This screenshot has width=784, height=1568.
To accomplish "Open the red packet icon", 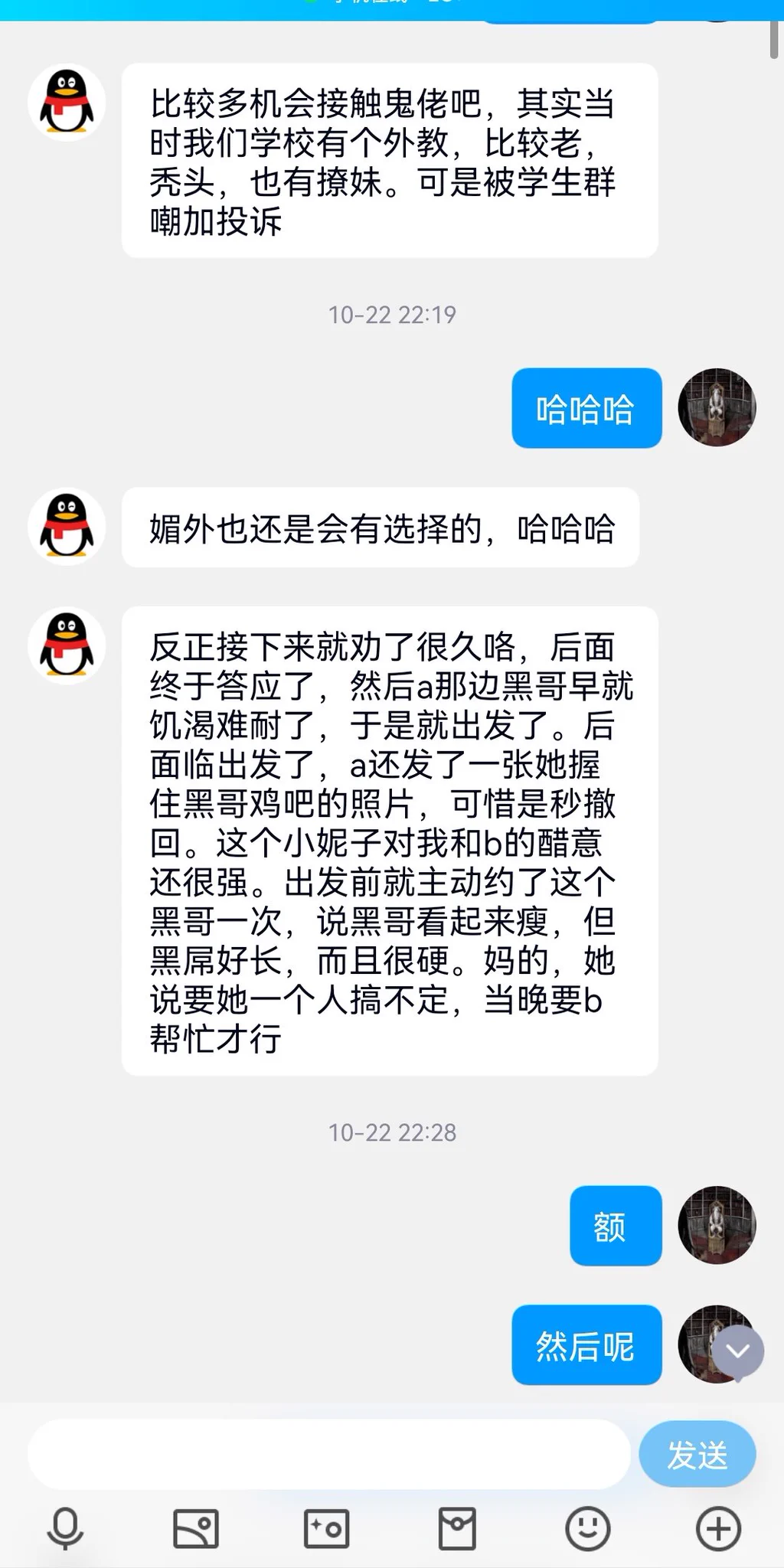I will tap(457, 1528).
